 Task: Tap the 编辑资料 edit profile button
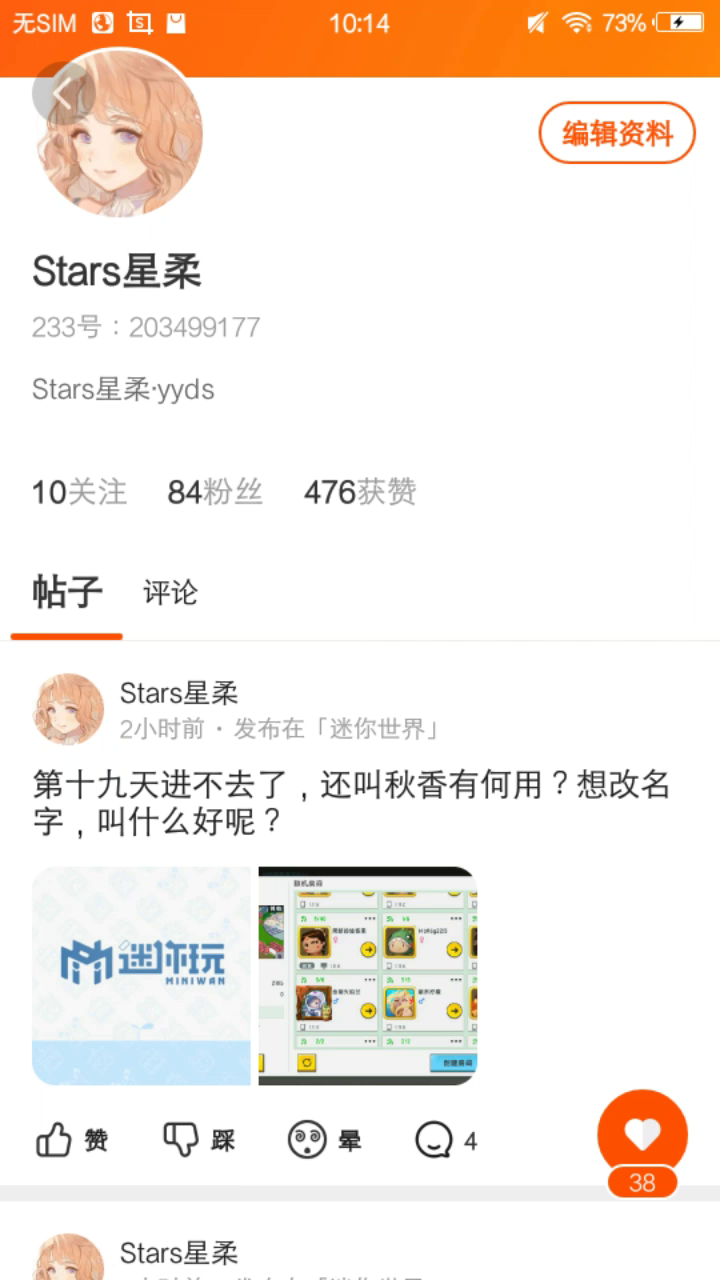tap(617, 133)
